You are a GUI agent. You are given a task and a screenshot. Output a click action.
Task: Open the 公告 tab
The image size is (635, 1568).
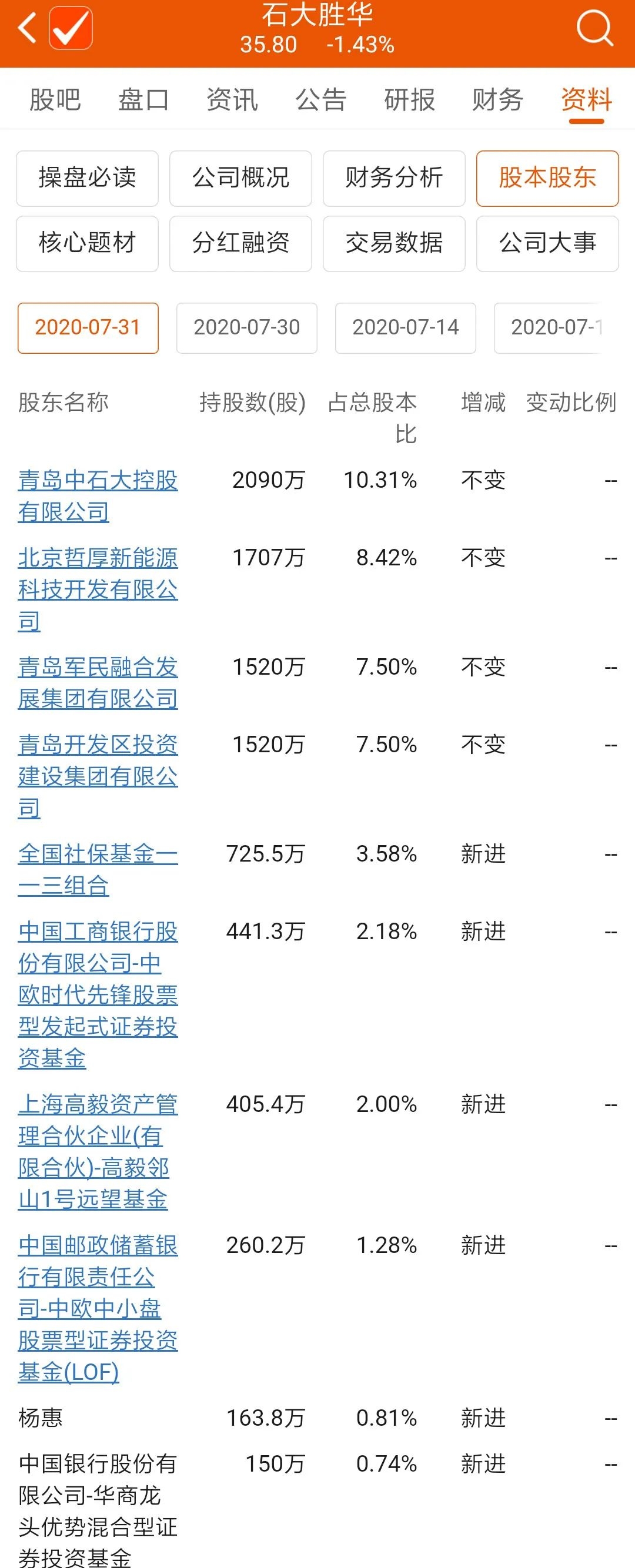pos(321,100)
